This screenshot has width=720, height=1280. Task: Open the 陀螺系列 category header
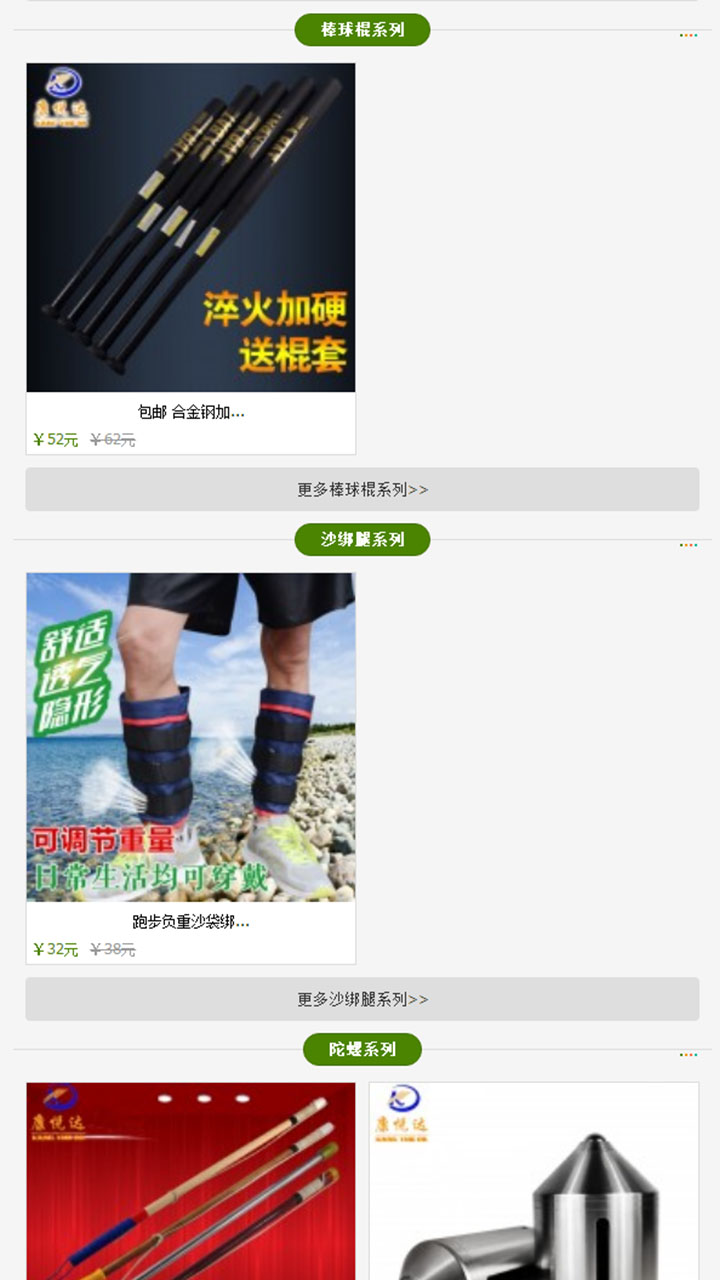coord(362,1050)
